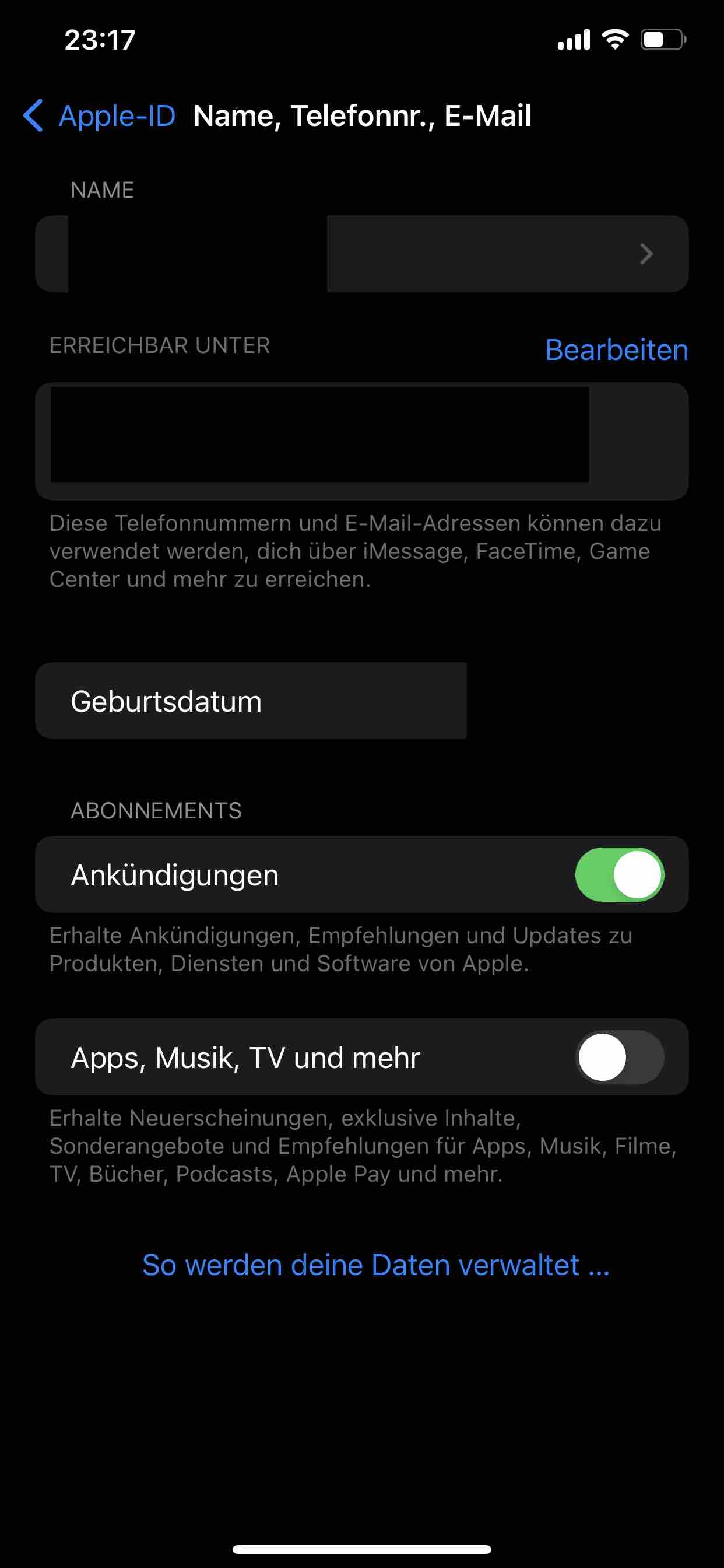Tap Bearbeiten to edit contact info

click(616, 350)
